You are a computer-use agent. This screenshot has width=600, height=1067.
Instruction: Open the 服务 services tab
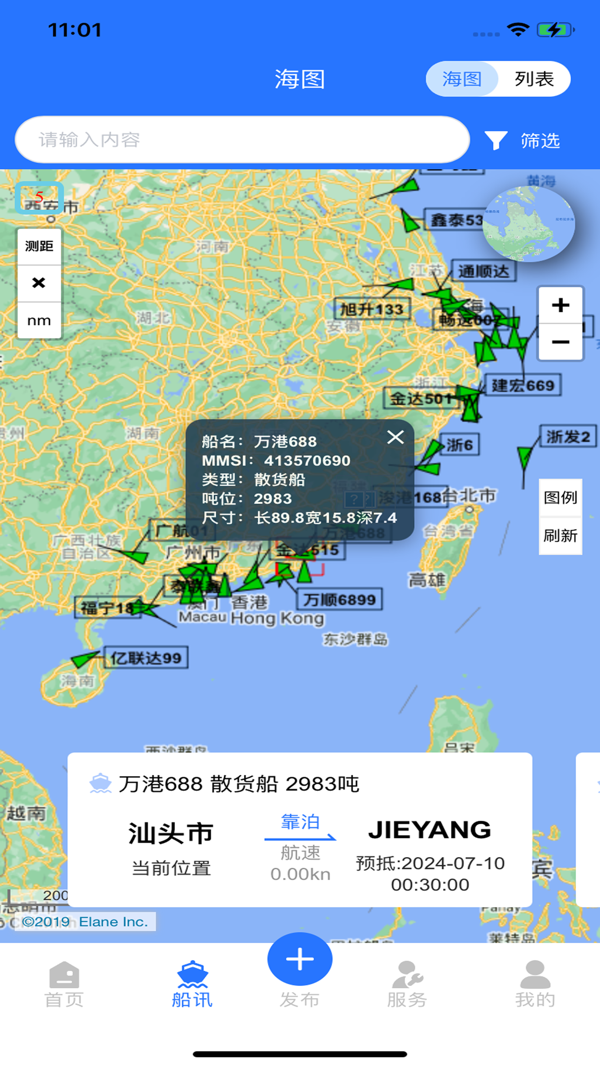point(407,984)
